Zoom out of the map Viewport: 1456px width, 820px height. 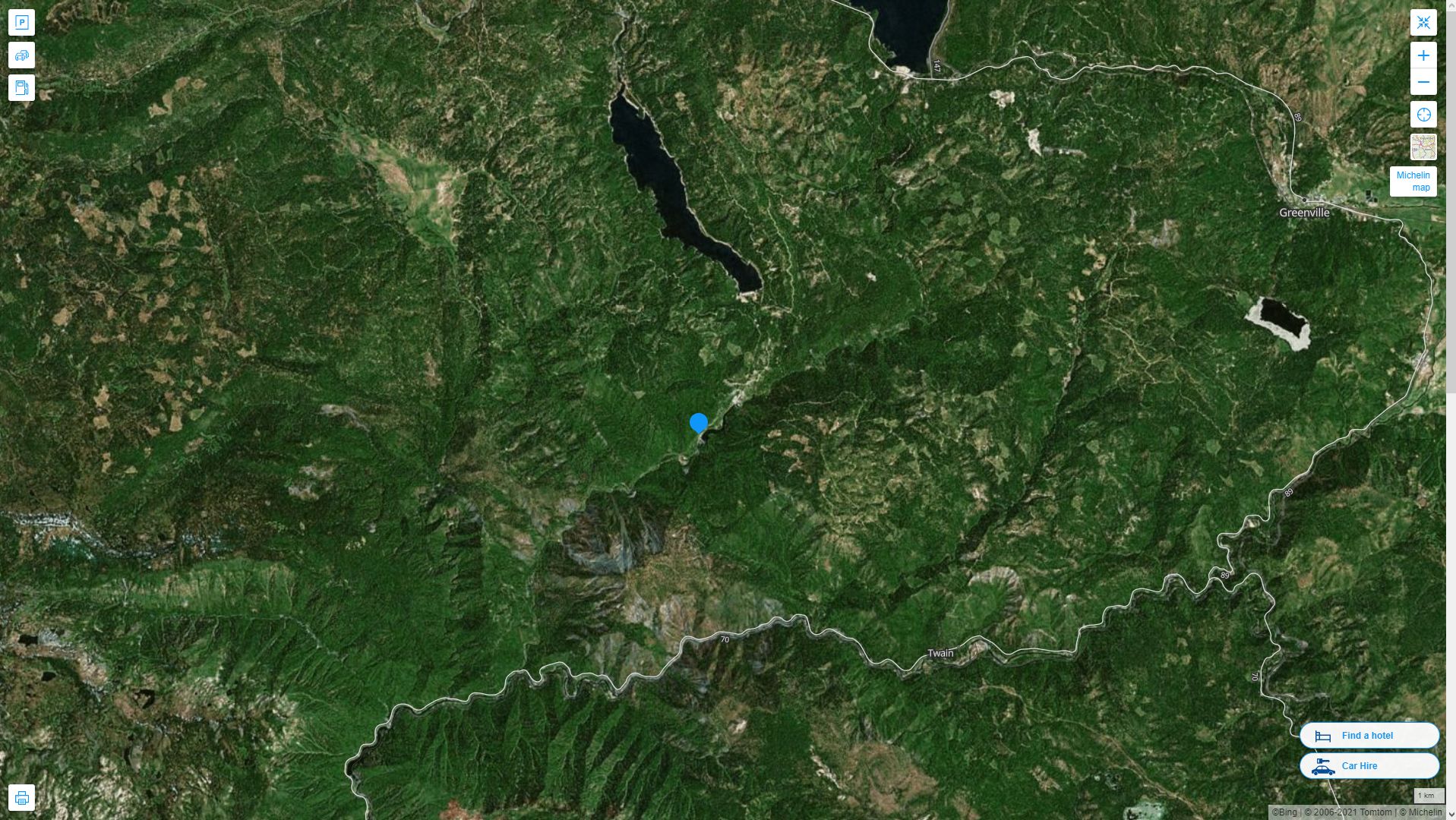coord(1423,82)
